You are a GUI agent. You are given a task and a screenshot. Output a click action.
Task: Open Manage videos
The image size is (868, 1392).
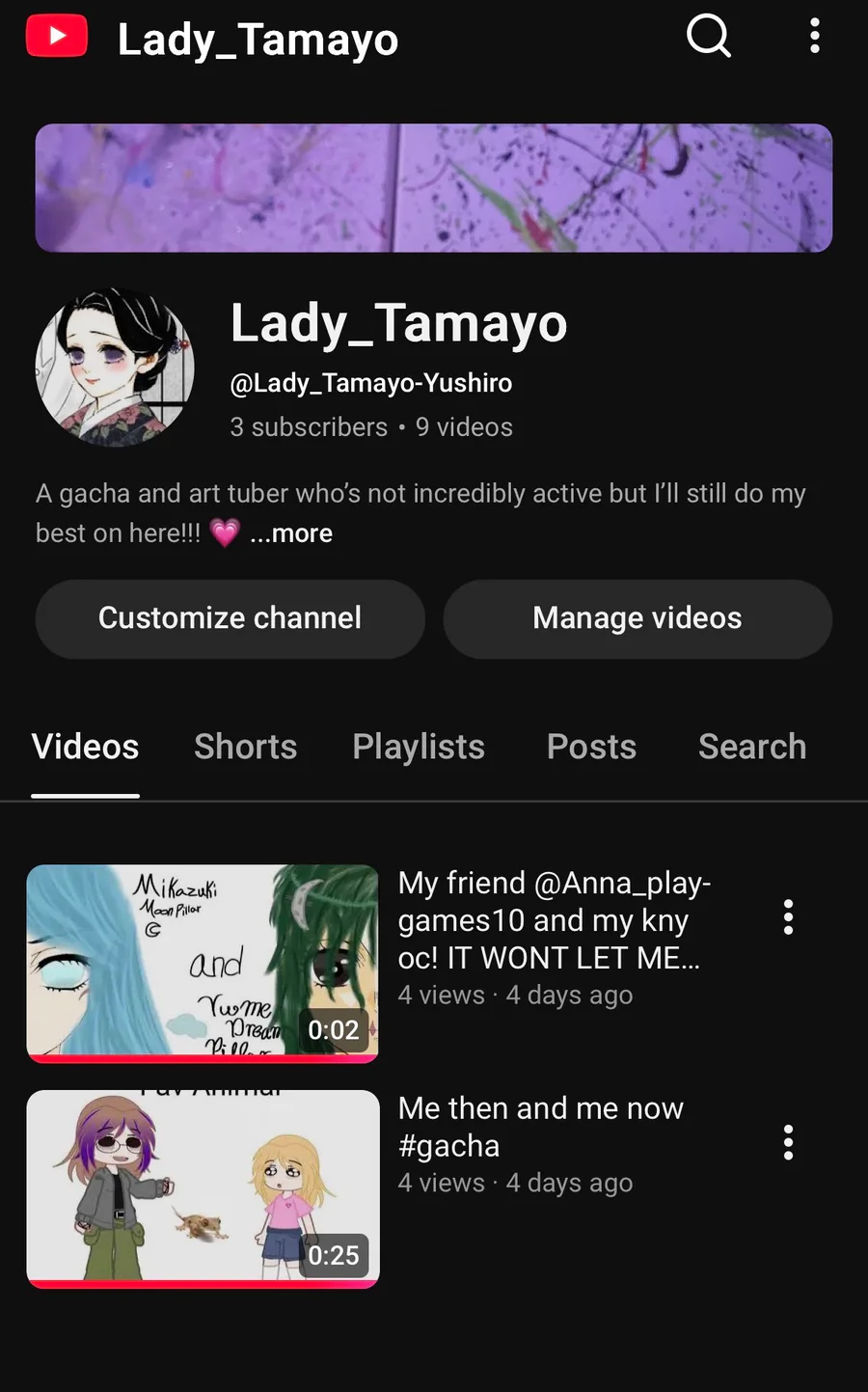pyautogui.click(x=637, y=618)
